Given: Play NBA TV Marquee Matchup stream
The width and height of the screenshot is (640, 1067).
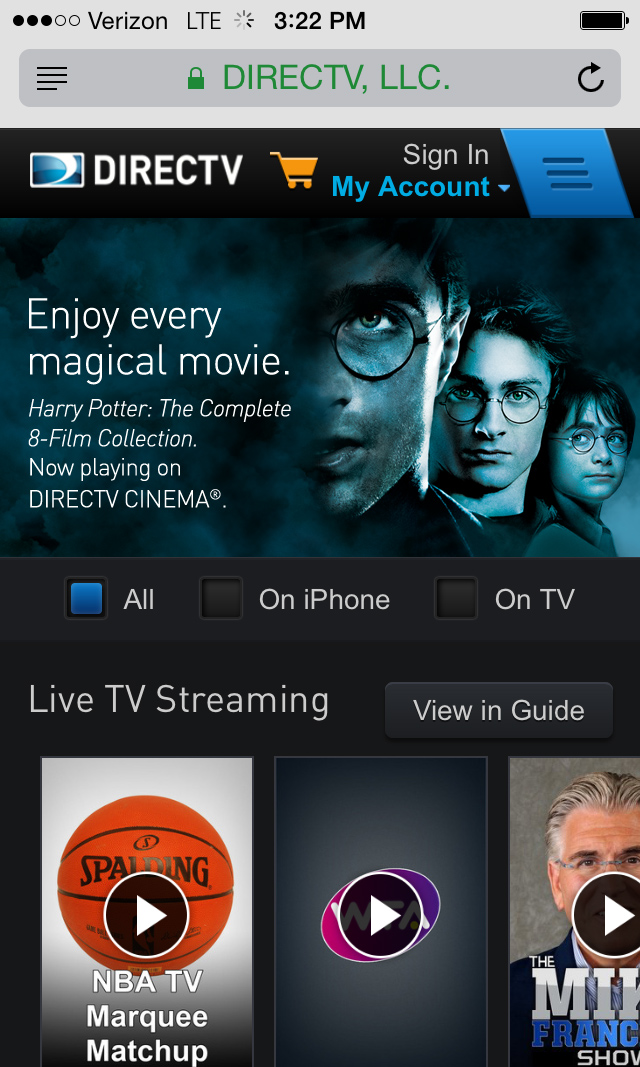Looking at the screenshot, I should coord(147,915).
